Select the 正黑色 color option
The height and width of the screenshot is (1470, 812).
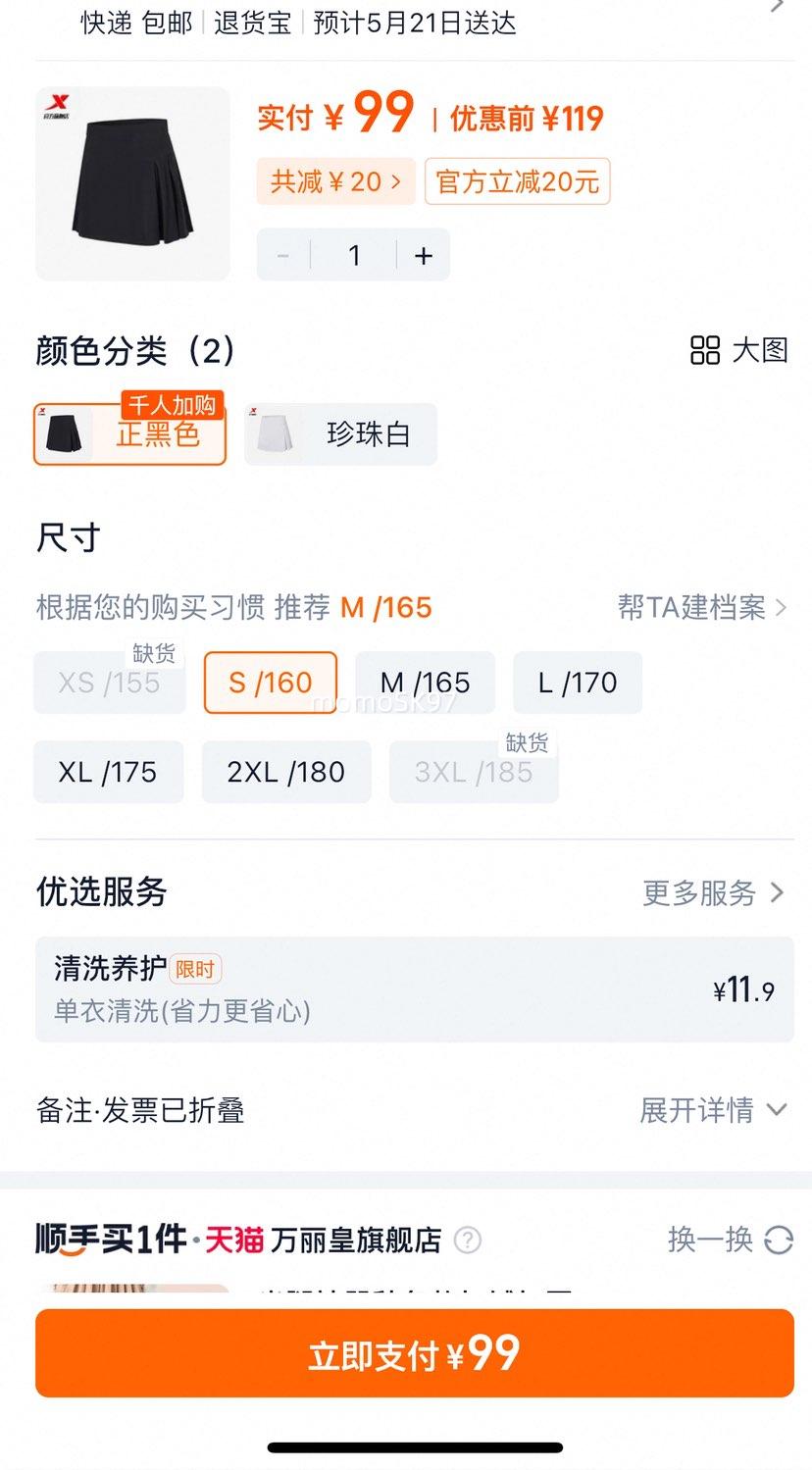click(130, 433)
